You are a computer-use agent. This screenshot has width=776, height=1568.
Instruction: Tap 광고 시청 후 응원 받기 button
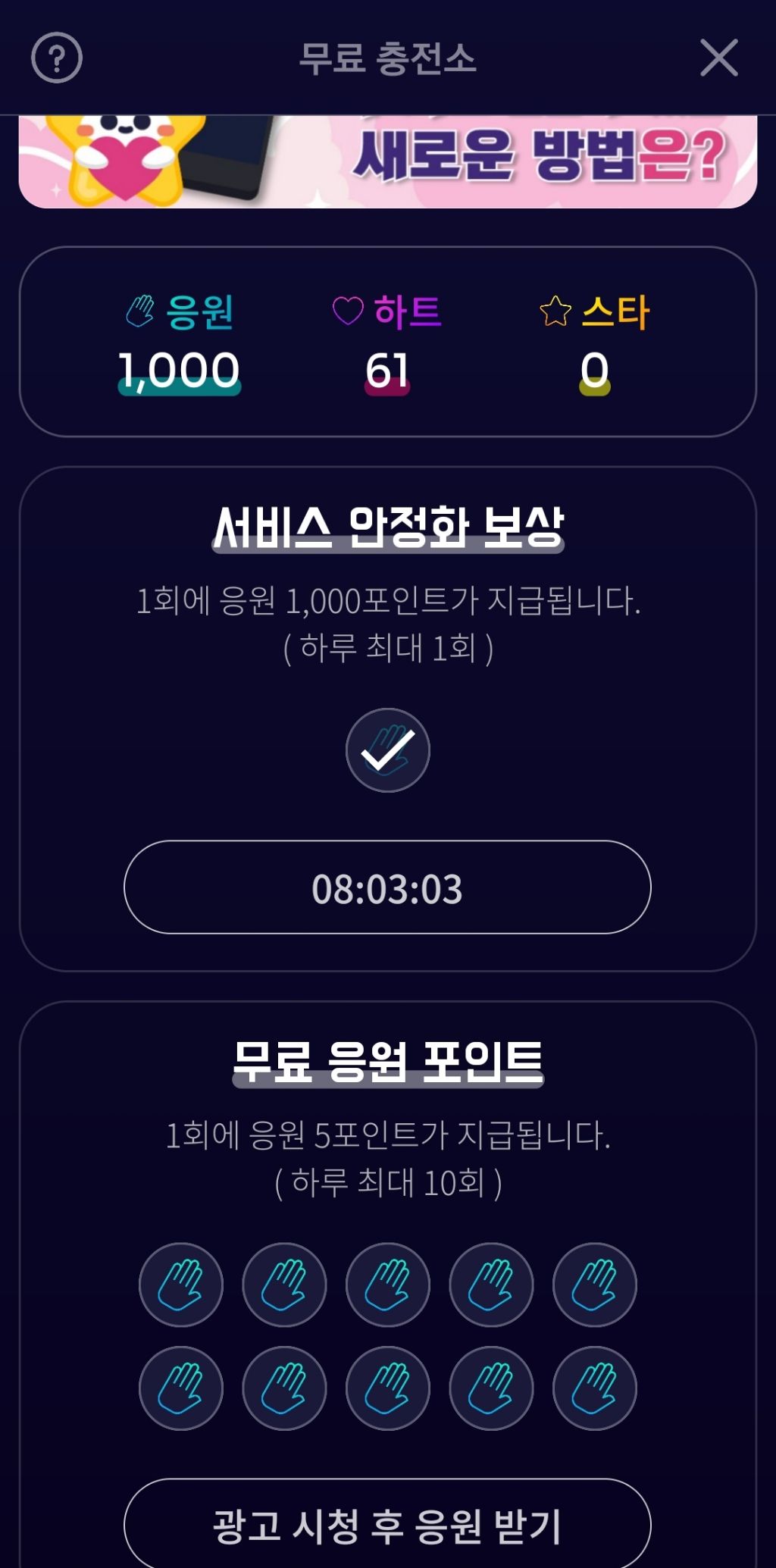(387, 1523)
